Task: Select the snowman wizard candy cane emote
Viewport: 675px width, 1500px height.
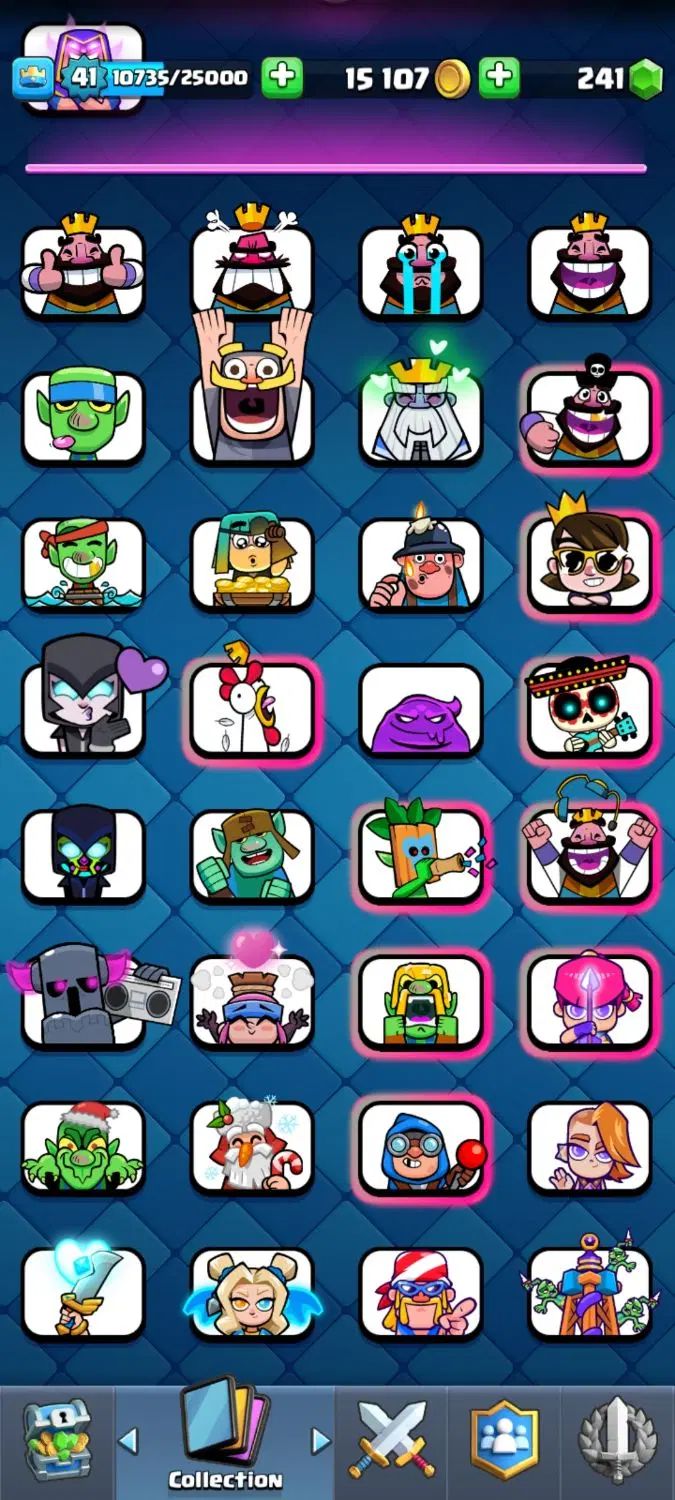Action: [x=252, y=1147]
